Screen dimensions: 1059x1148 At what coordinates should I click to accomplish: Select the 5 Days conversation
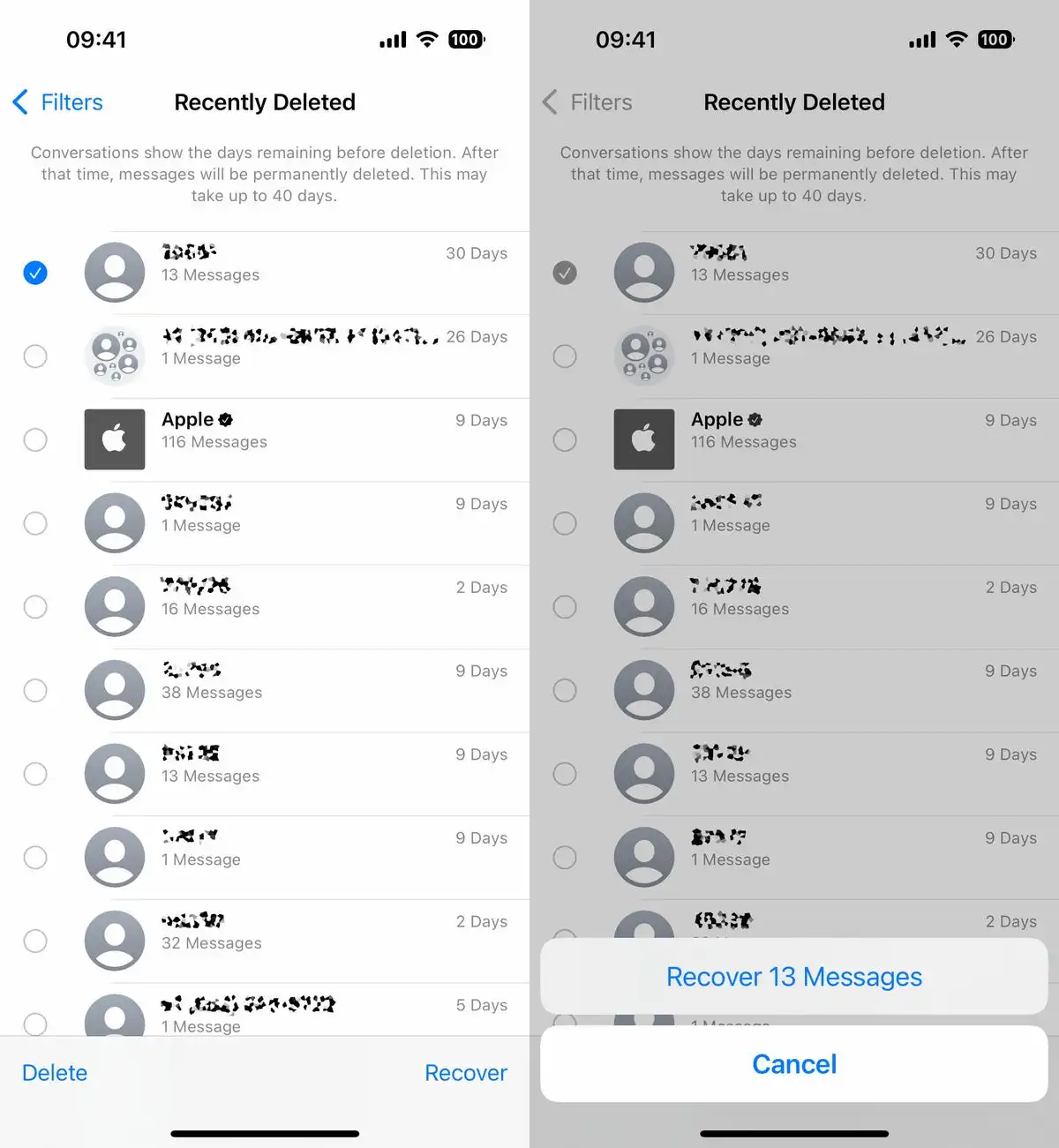(35, 1023)
